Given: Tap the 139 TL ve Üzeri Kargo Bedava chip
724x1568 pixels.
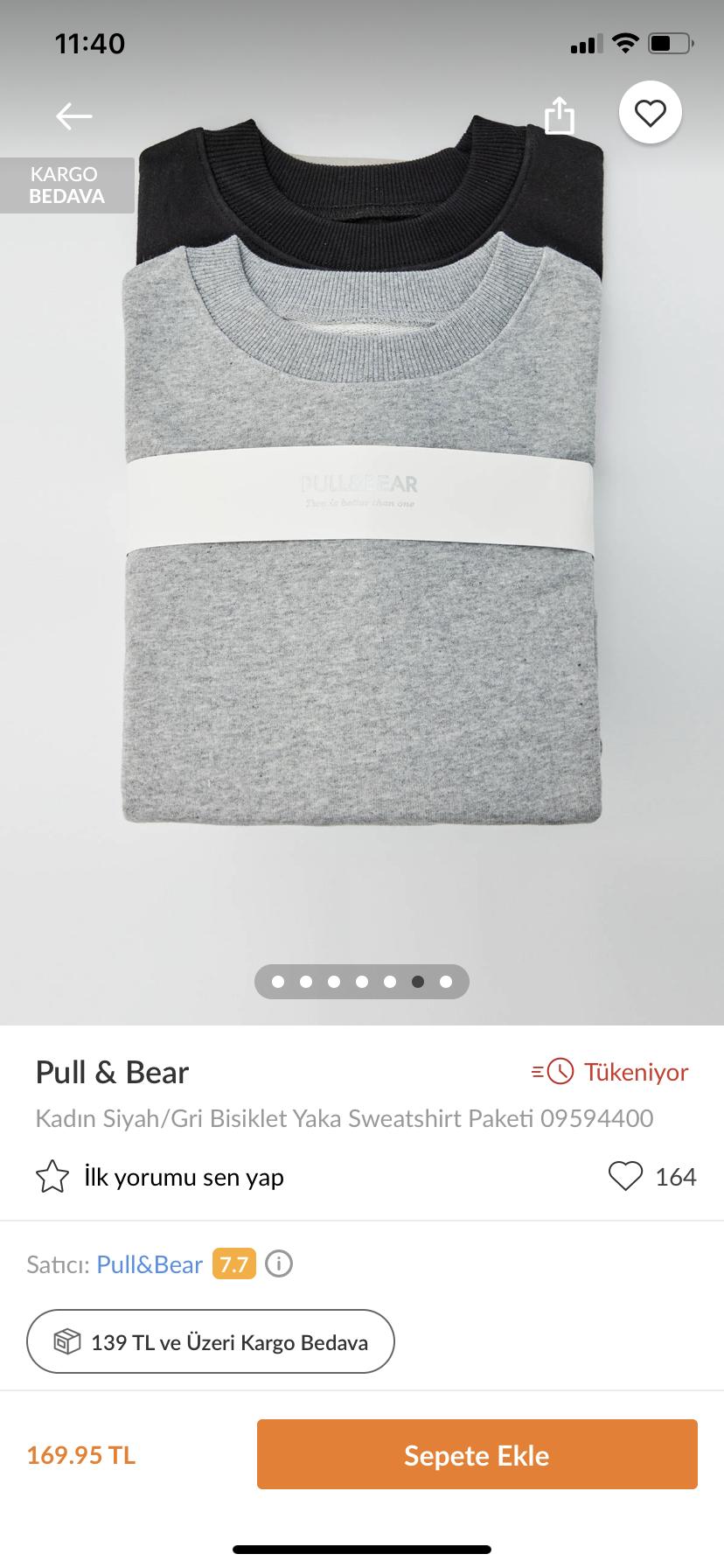Looking at the screenshot, I should click(211, 1341).
